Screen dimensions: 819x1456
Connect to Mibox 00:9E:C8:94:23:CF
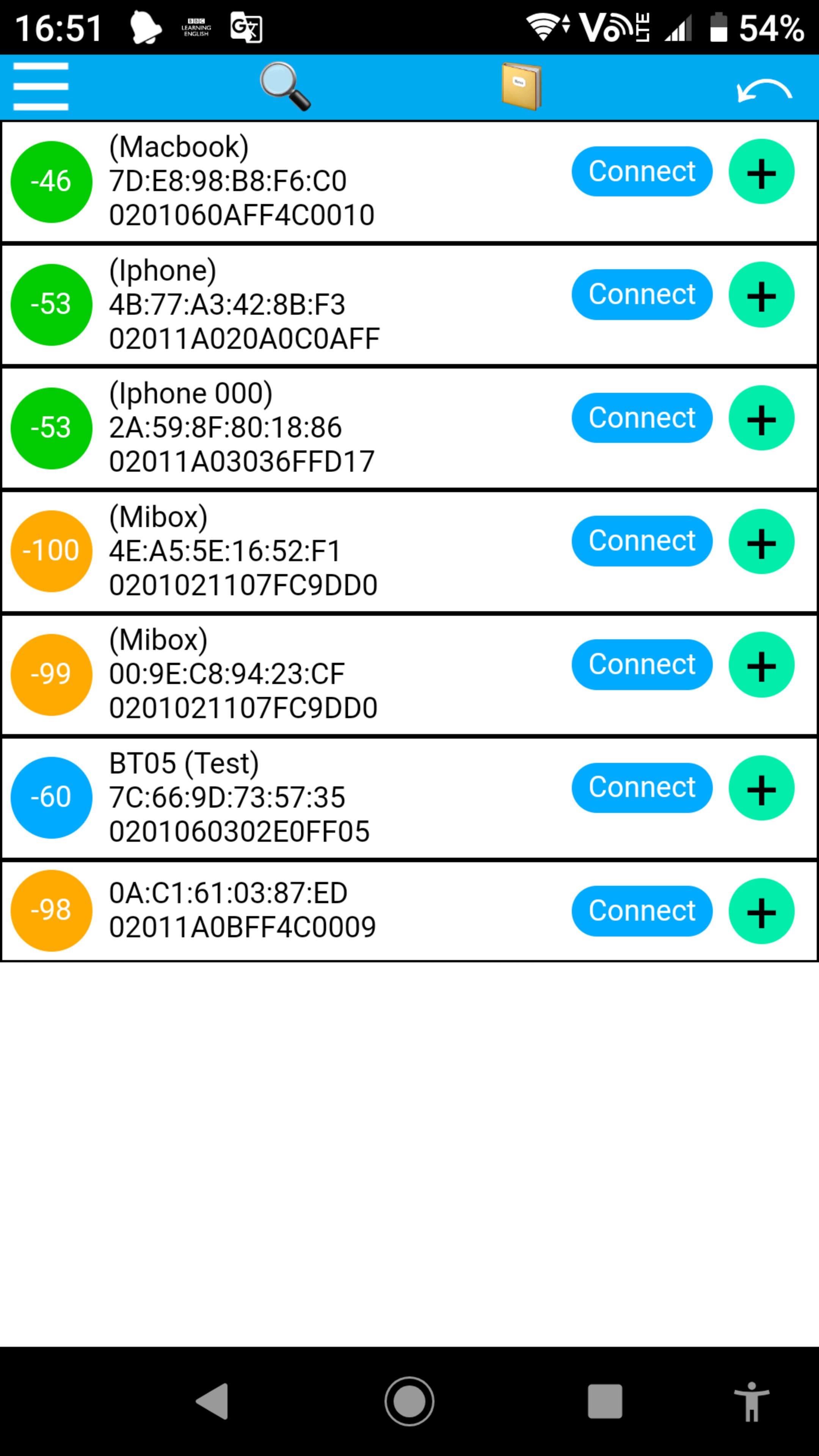(x=642, y=664)
